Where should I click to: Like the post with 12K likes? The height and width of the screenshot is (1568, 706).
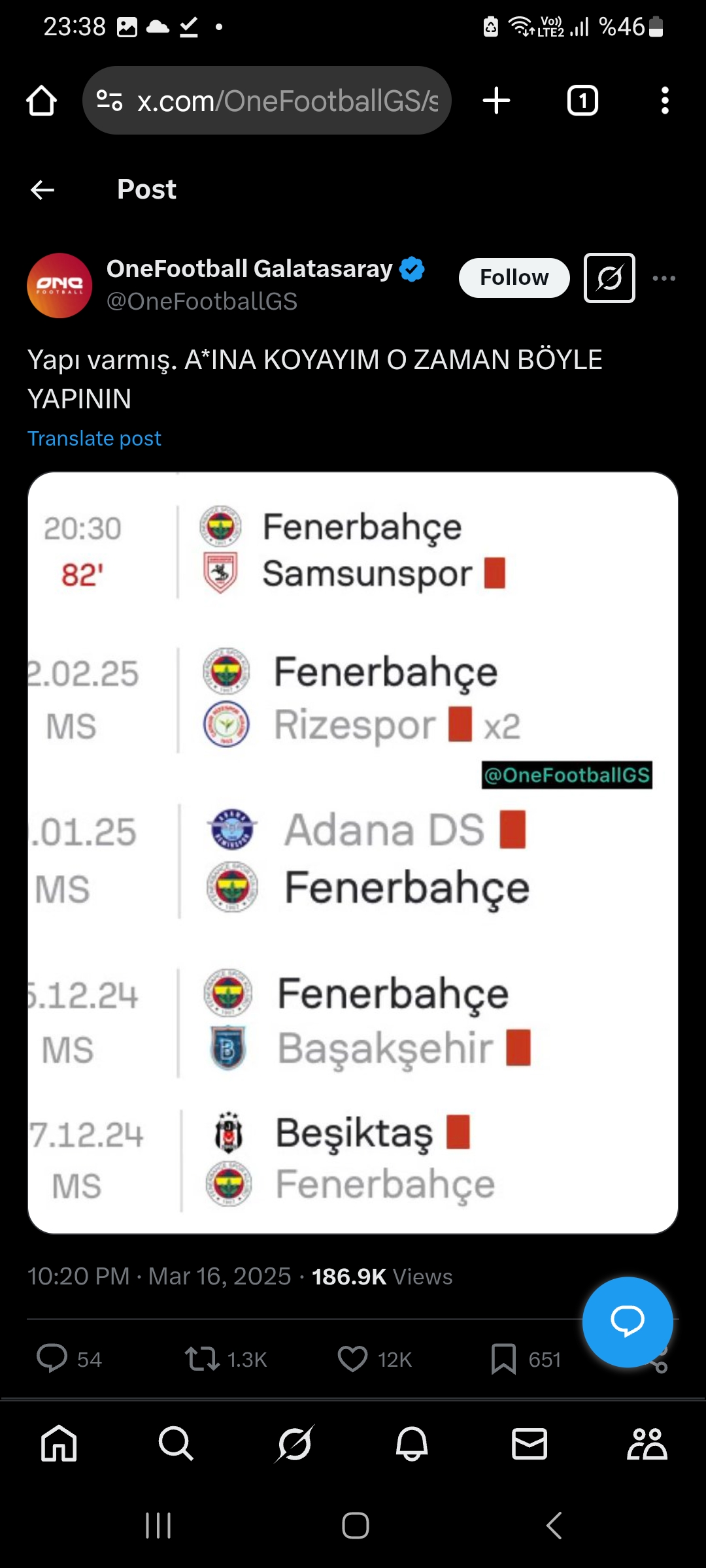[x=353, y=1359]
